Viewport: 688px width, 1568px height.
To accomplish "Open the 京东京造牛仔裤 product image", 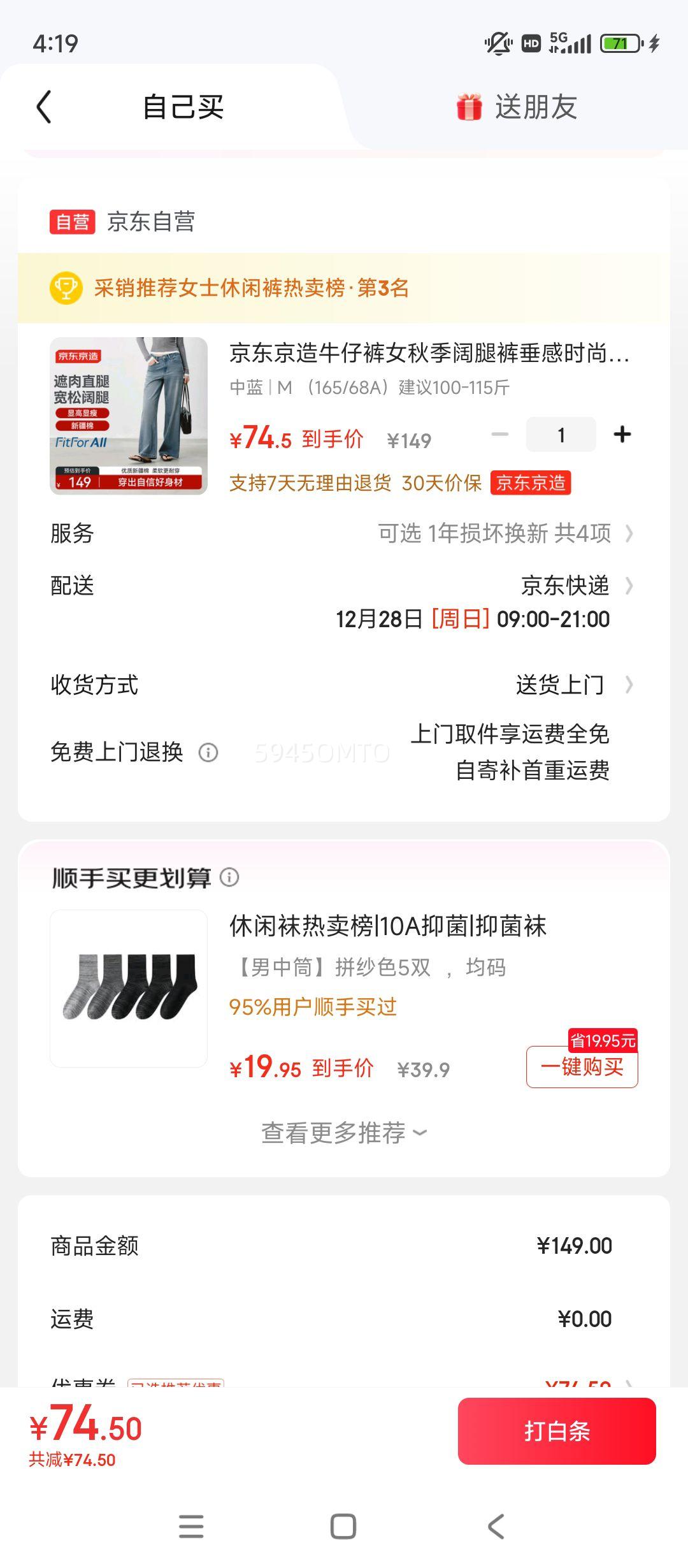I will coord(129,416).
